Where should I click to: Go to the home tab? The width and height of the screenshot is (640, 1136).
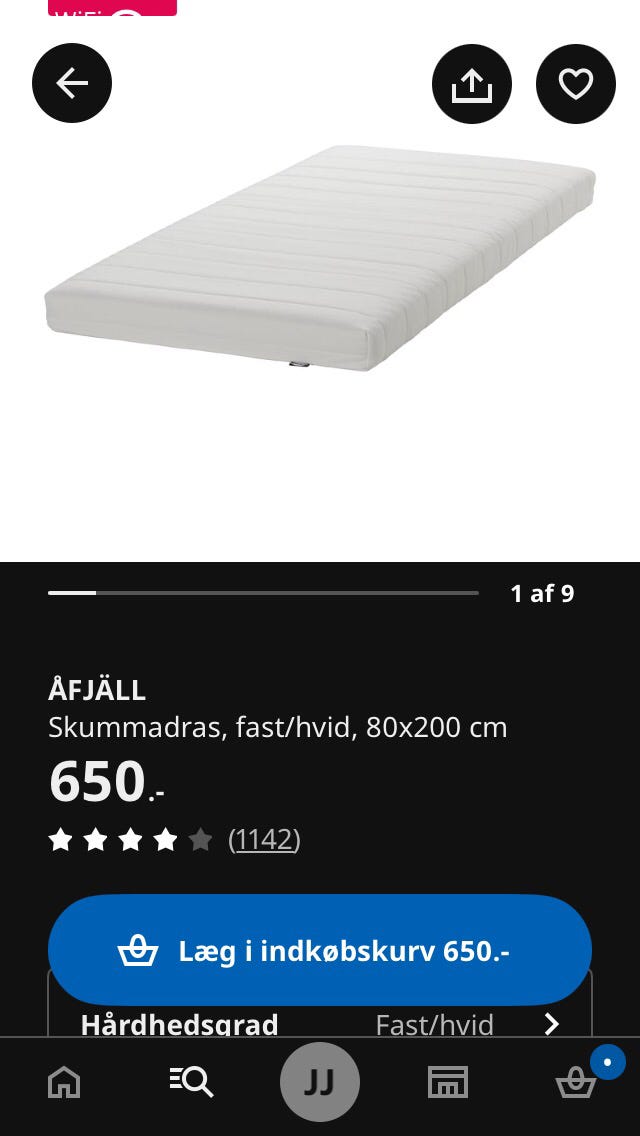(x=64, y=1082)
